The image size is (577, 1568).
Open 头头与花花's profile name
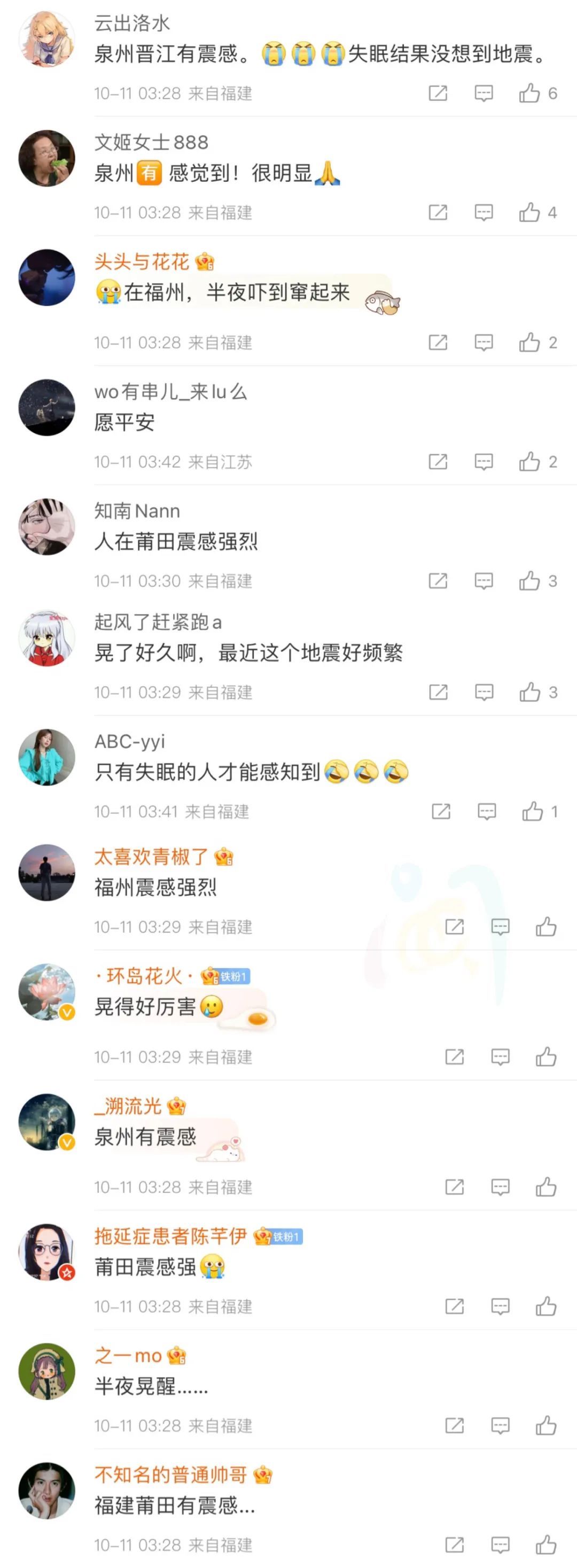point(142,262)
